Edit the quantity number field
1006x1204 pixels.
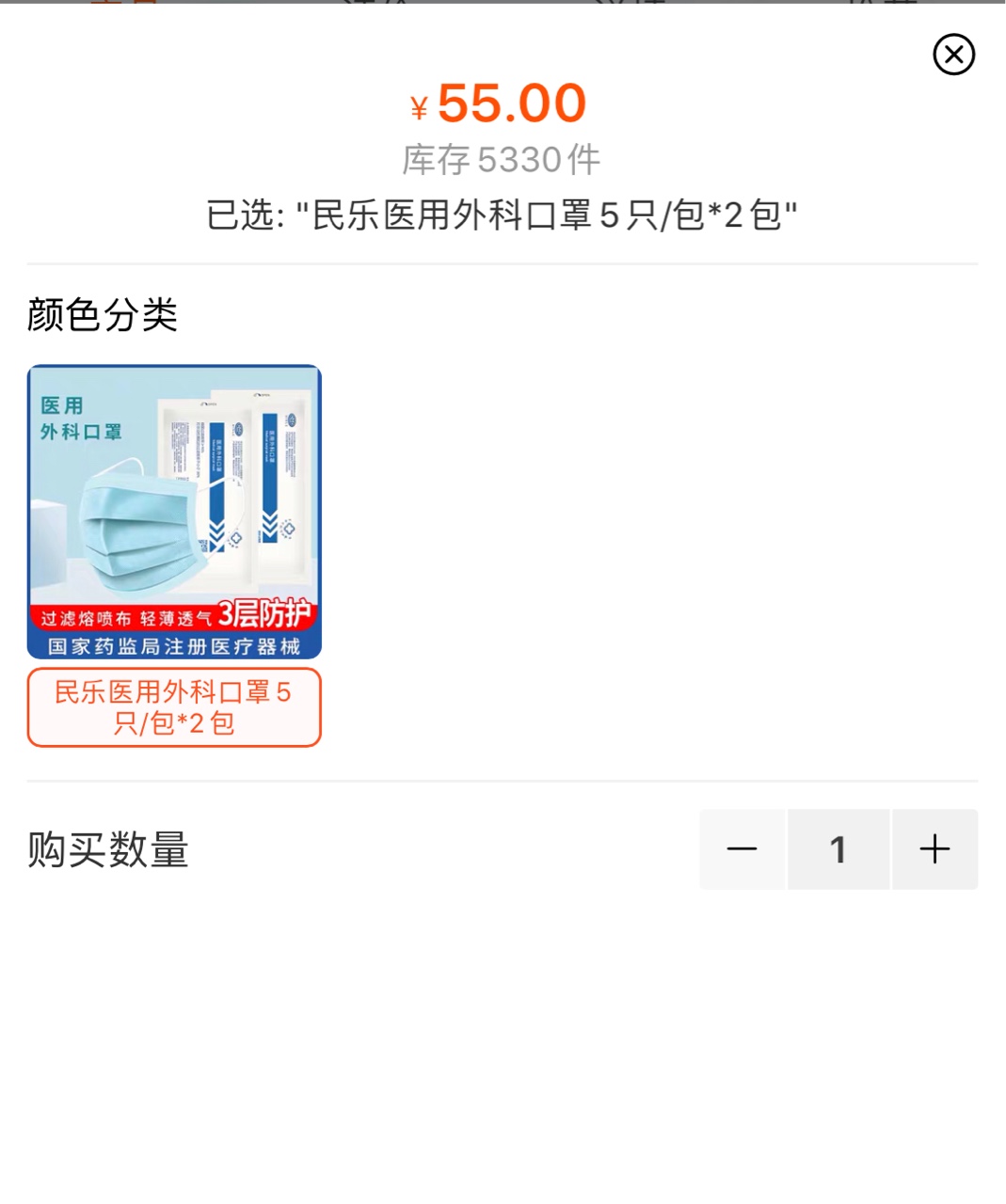[838, 849]
